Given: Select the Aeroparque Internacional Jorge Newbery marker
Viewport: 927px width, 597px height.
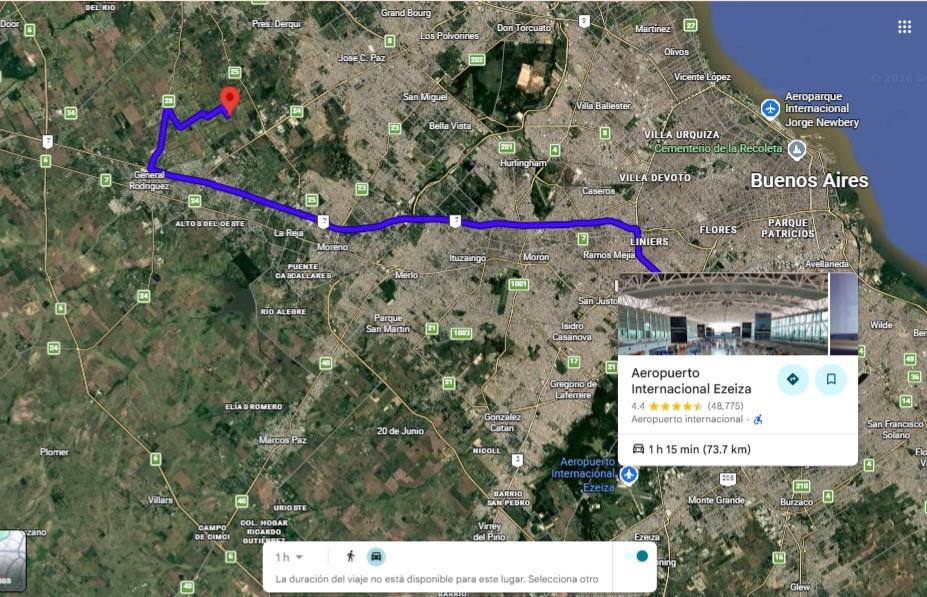Looking at the screenshot, I should pyautogui.click(x=770, y=108).
